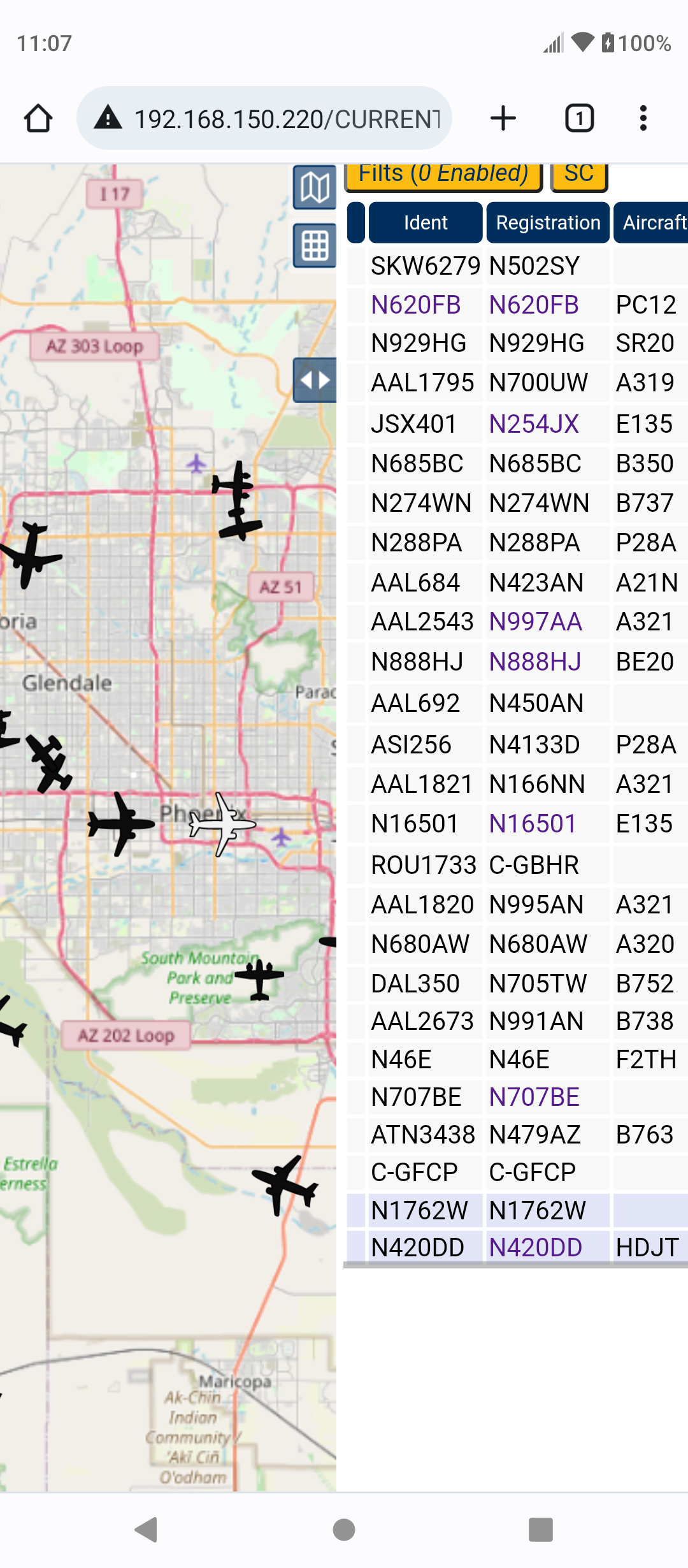Select the white aircraft over Phoenix
Image resolution: width=688 pixels, height=1568 pixels.
click(222, 824)
